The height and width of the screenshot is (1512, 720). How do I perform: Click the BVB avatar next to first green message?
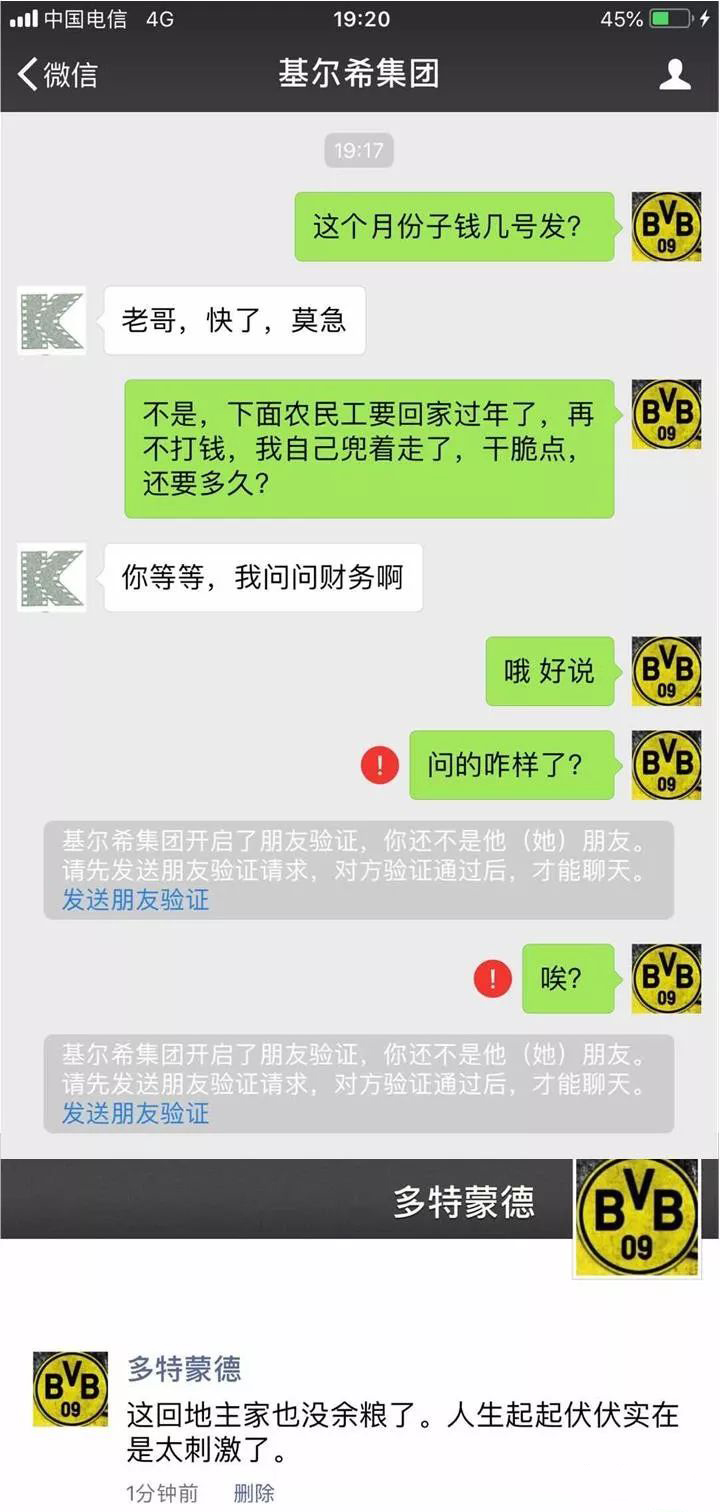[666, 226]
